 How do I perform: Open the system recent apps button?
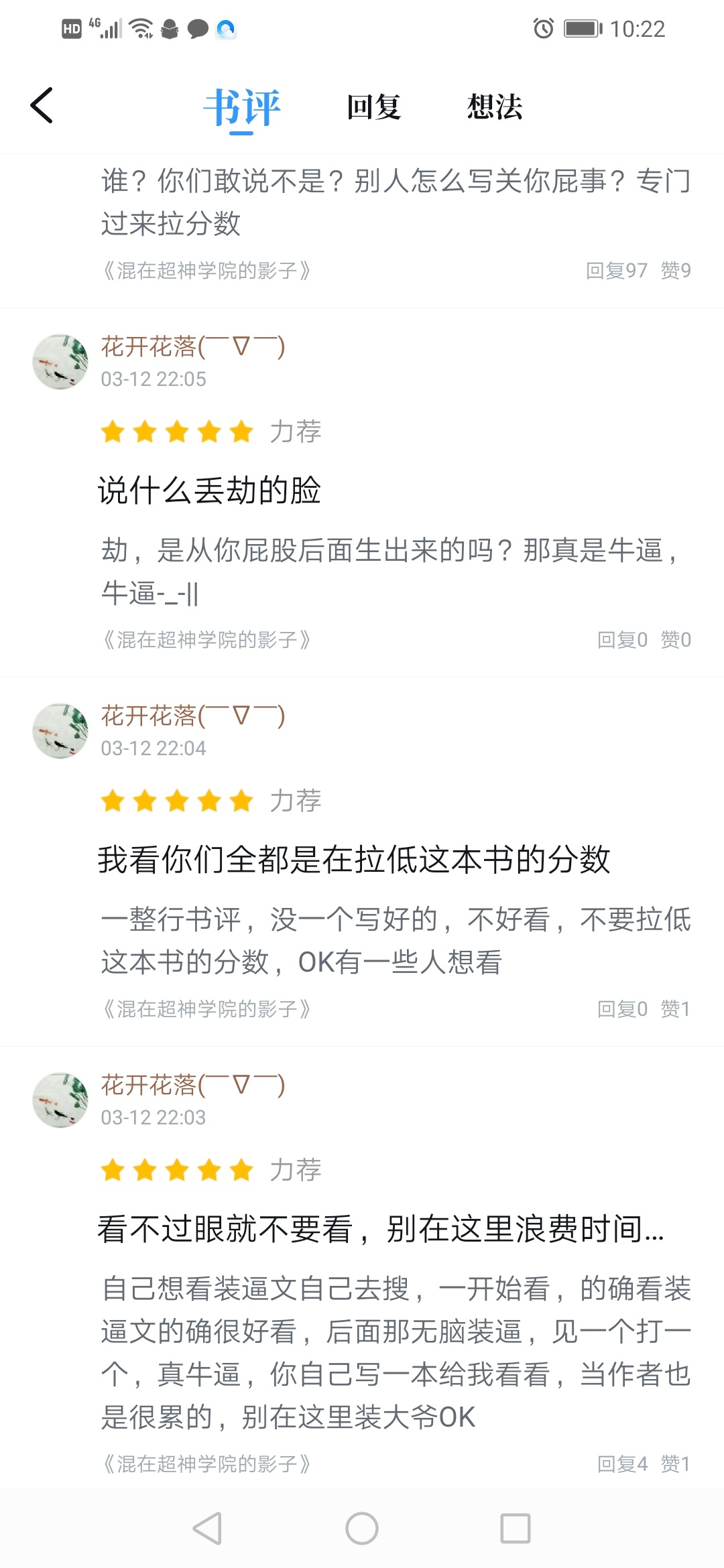516,1528
